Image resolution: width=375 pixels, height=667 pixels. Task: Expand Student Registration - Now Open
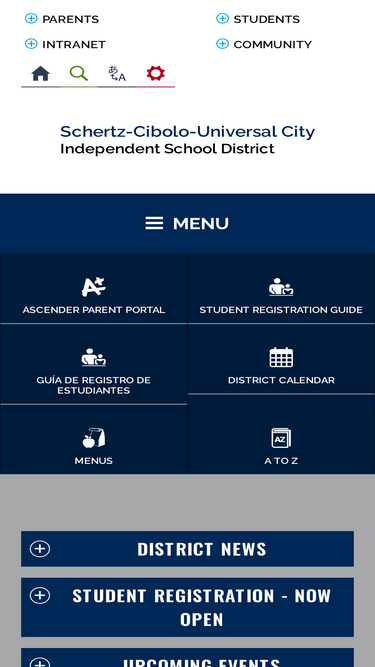click(x=188, y=607)
